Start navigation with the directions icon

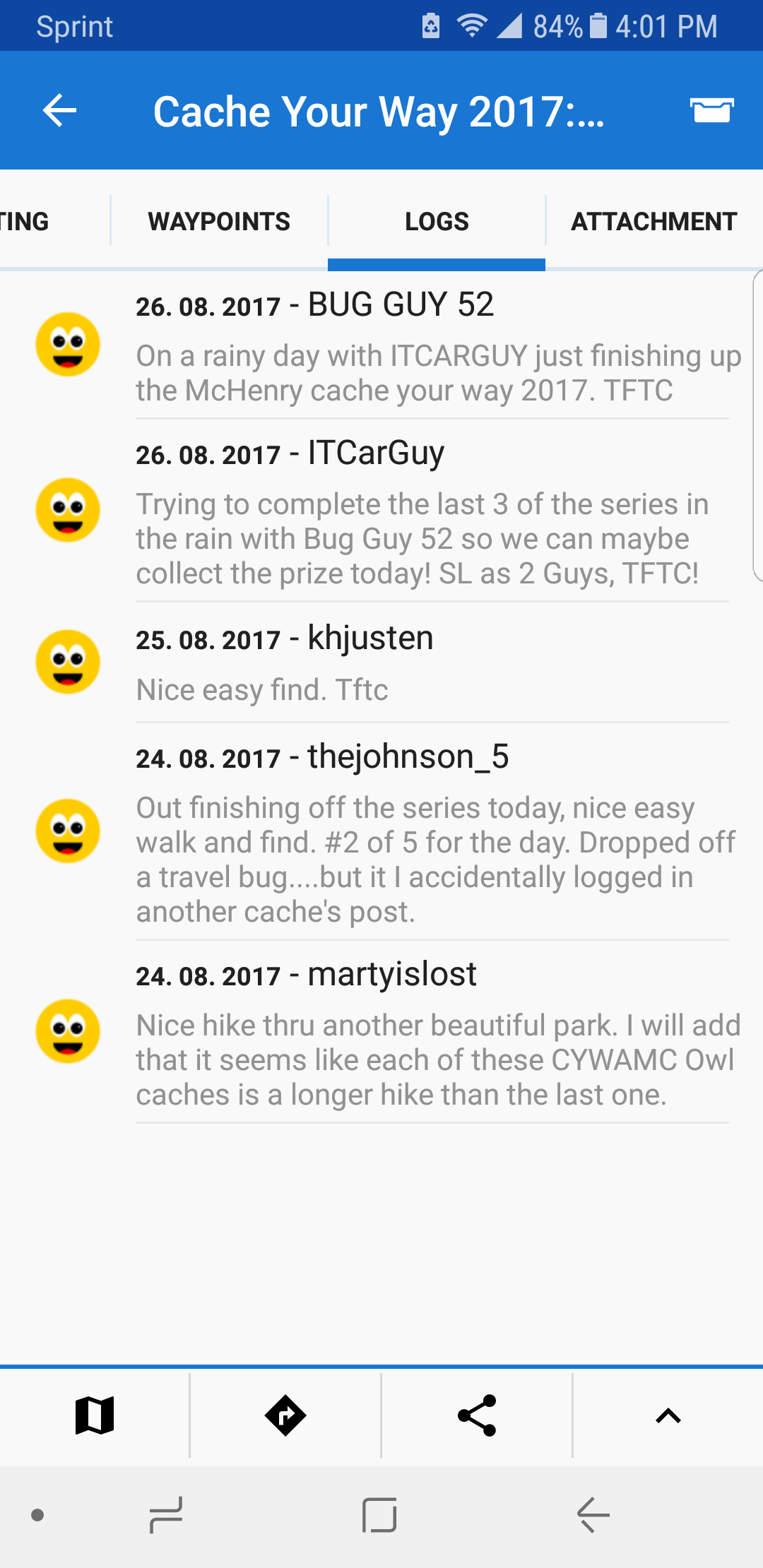[285, 1415]
